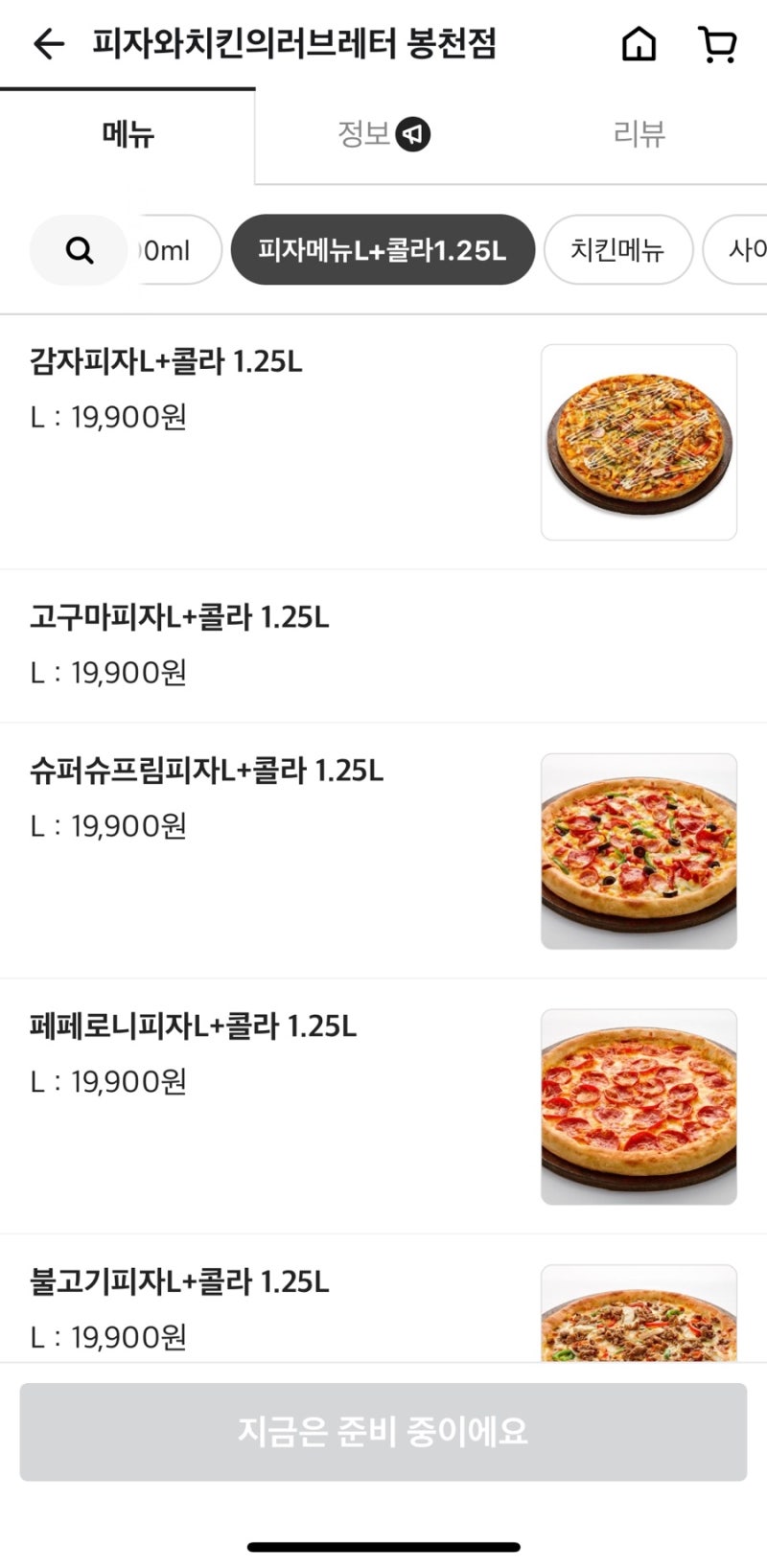The width and height of the screenshot is (767, 1568).
Task: Switch to the 리뷰 tab
Action: 638,134
